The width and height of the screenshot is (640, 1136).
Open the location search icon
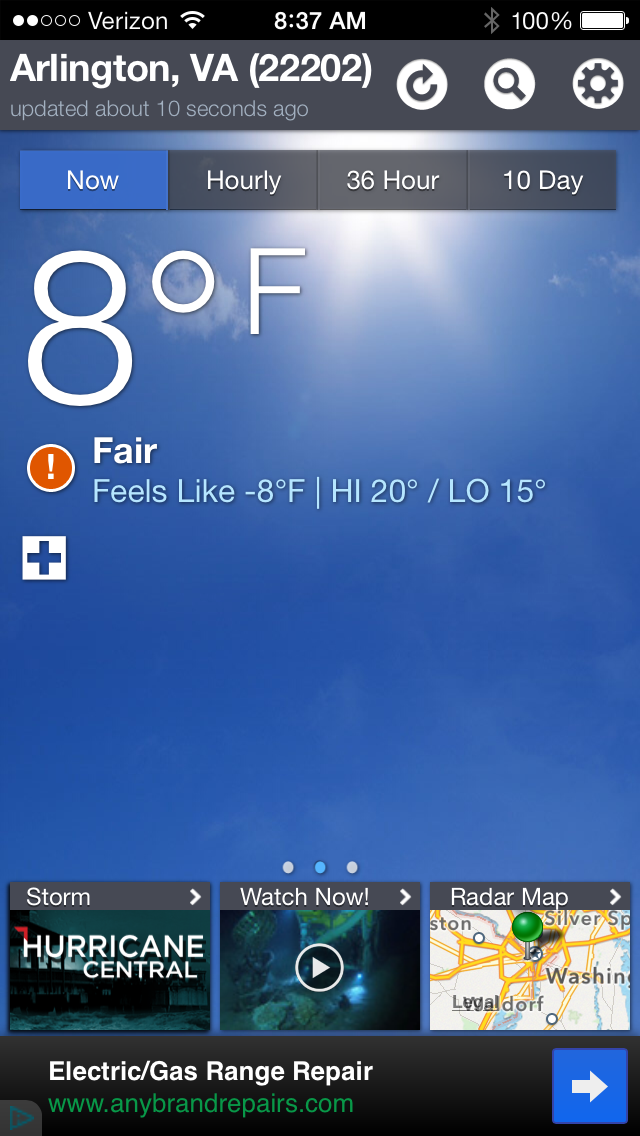coord(509,85)
